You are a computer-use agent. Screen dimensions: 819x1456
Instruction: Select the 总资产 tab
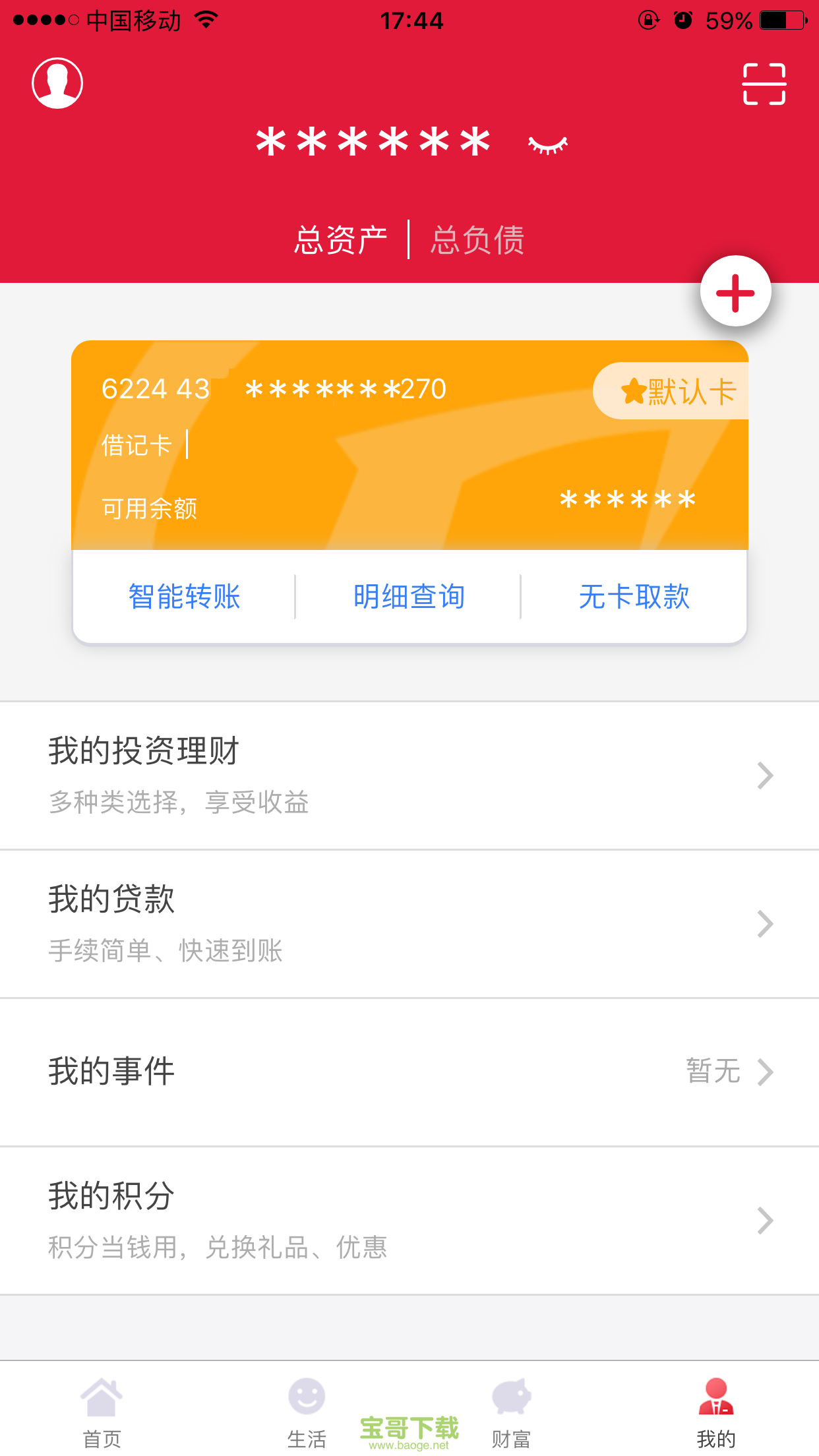[x=340, y=239]
